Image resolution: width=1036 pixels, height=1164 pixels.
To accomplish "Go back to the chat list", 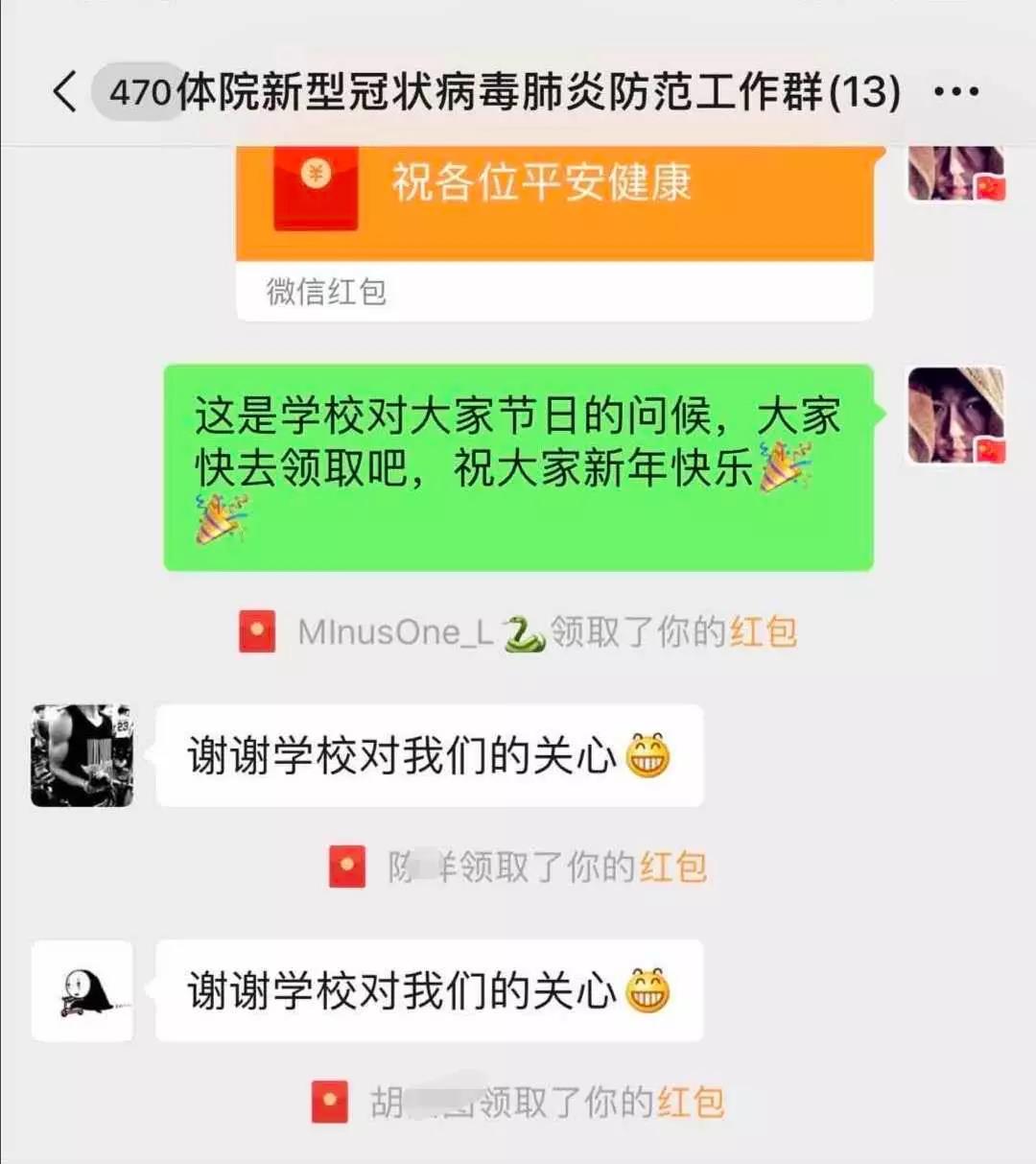I will pyautogui.click(x=64, y=93).
